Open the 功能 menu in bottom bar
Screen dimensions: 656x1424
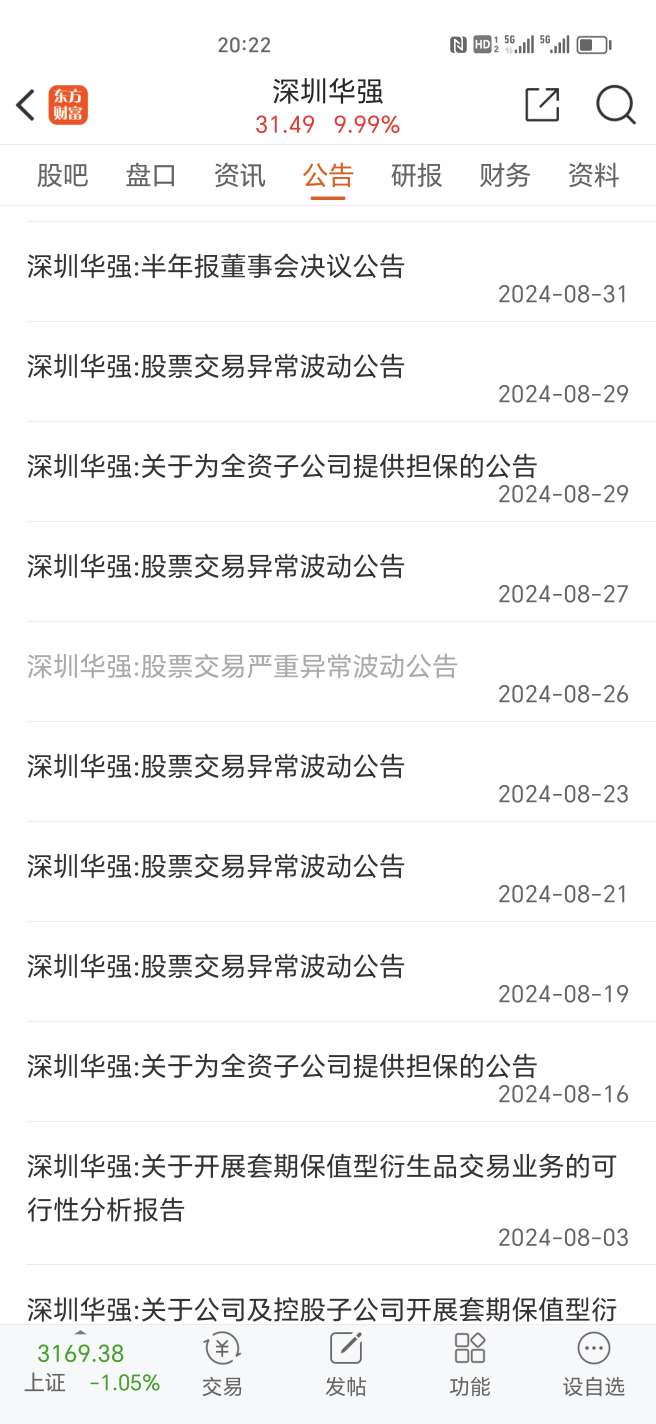(470, 1365)
